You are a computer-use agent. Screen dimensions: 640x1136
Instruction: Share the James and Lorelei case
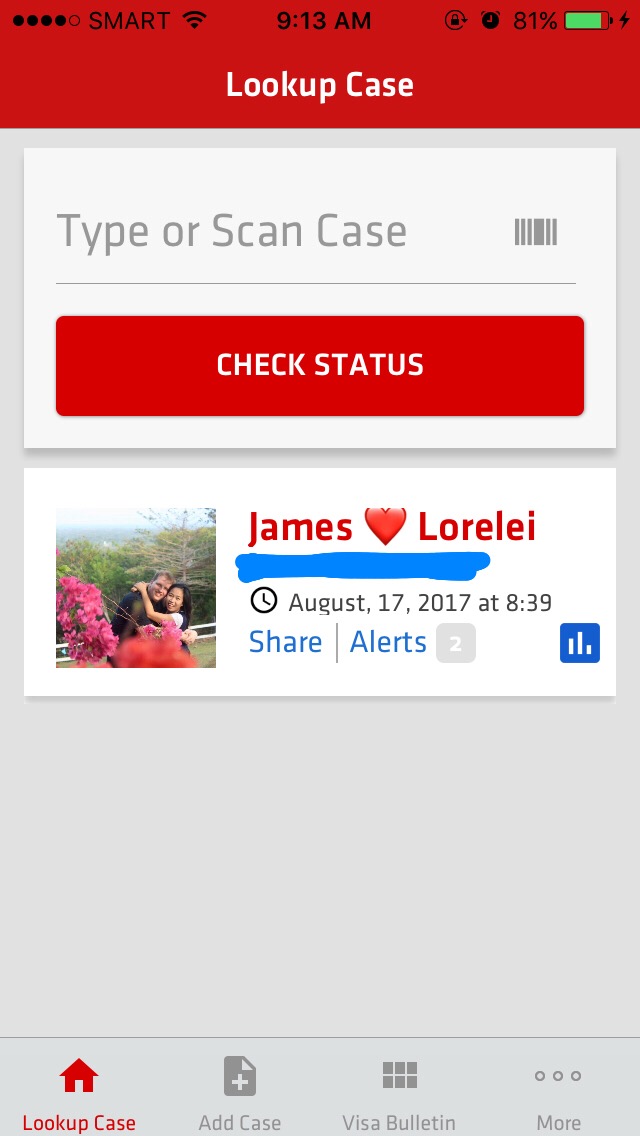[x=285, y=642]
